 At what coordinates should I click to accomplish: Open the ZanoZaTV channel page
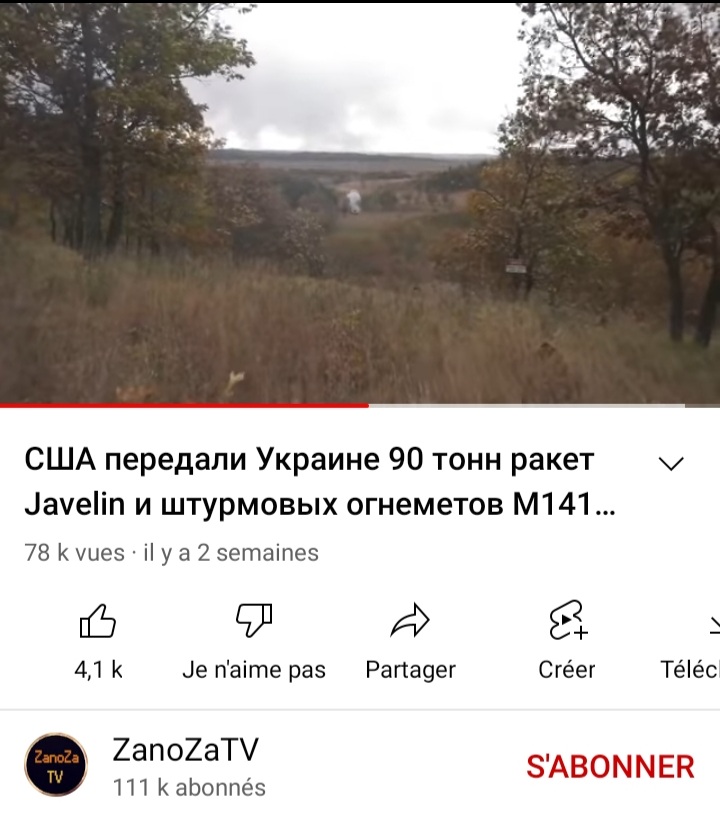point(186,750)
